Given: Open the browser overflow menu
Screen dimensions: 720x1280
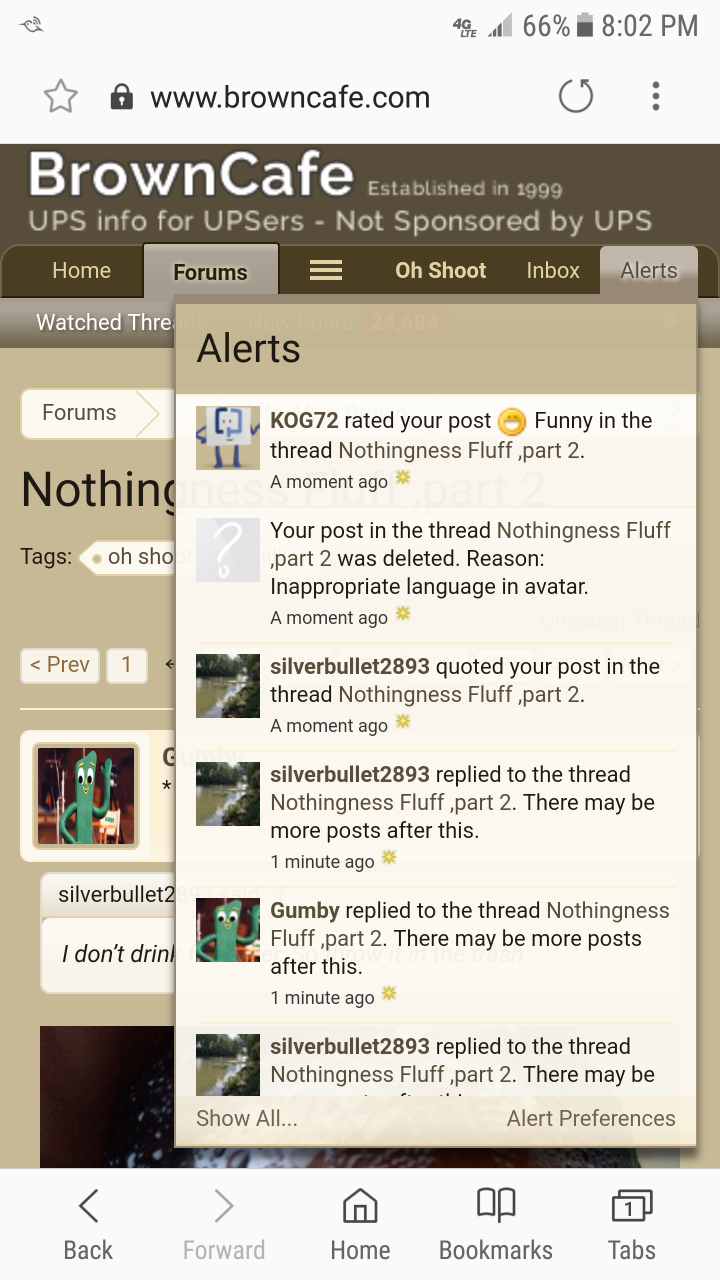Looking at the screenshot, I should click(x=656, y=97).
